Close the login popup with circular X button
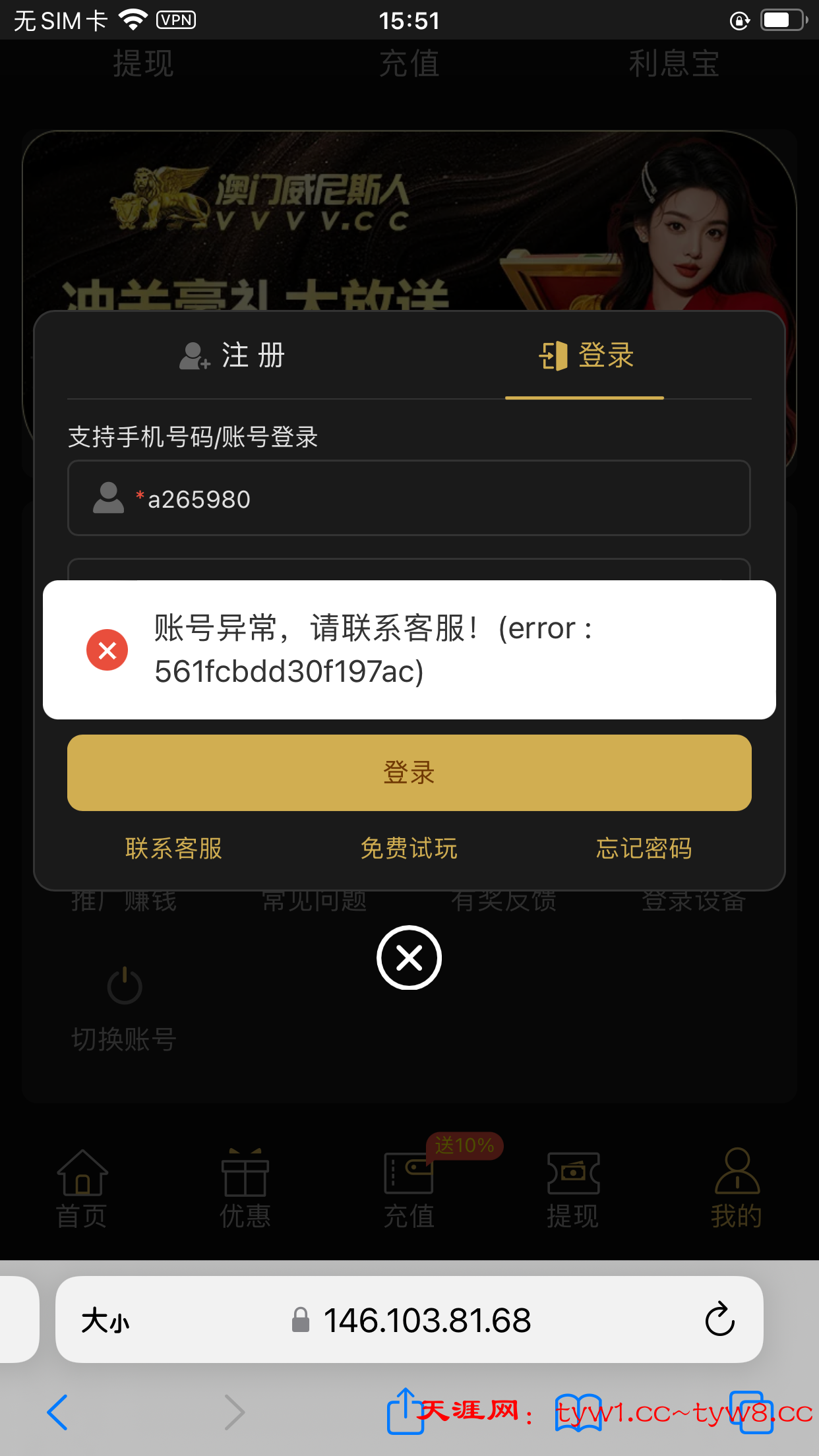Screen dimensions: 819x1456 pos(409,957)
